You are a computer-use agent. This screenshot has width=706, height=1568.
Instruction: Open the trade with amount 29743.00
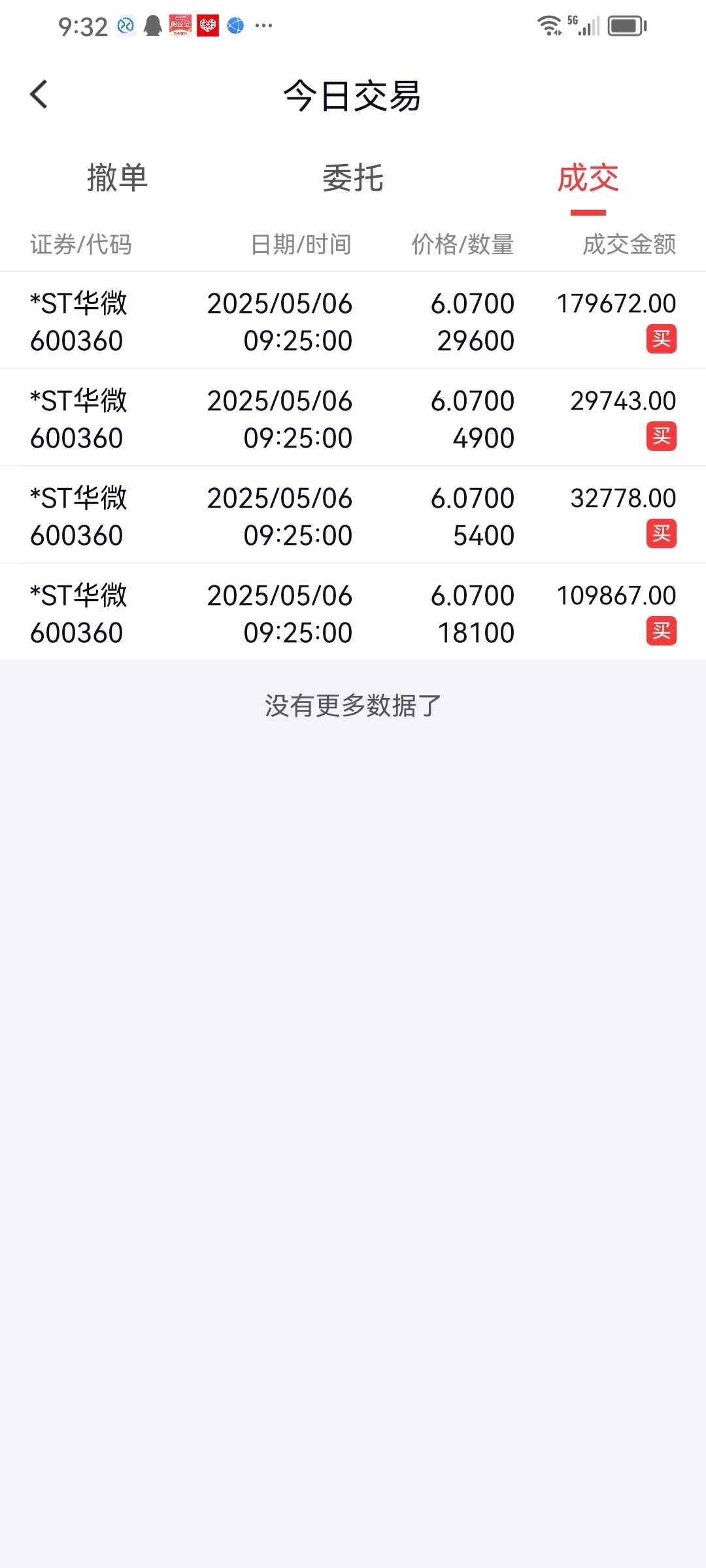tap(353, 418)
